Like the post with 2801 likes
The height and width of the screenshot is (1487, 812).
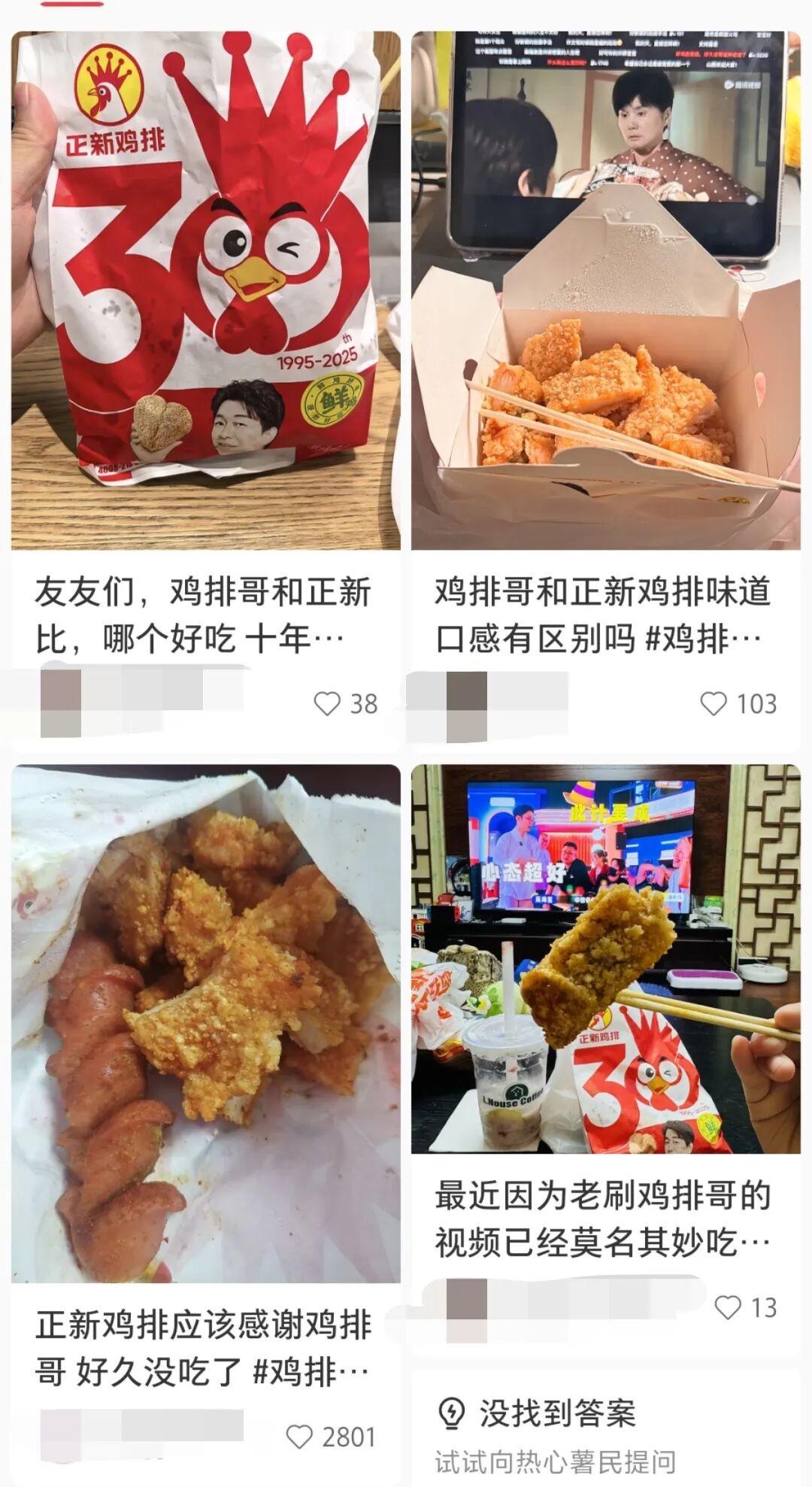point(299,1437)
